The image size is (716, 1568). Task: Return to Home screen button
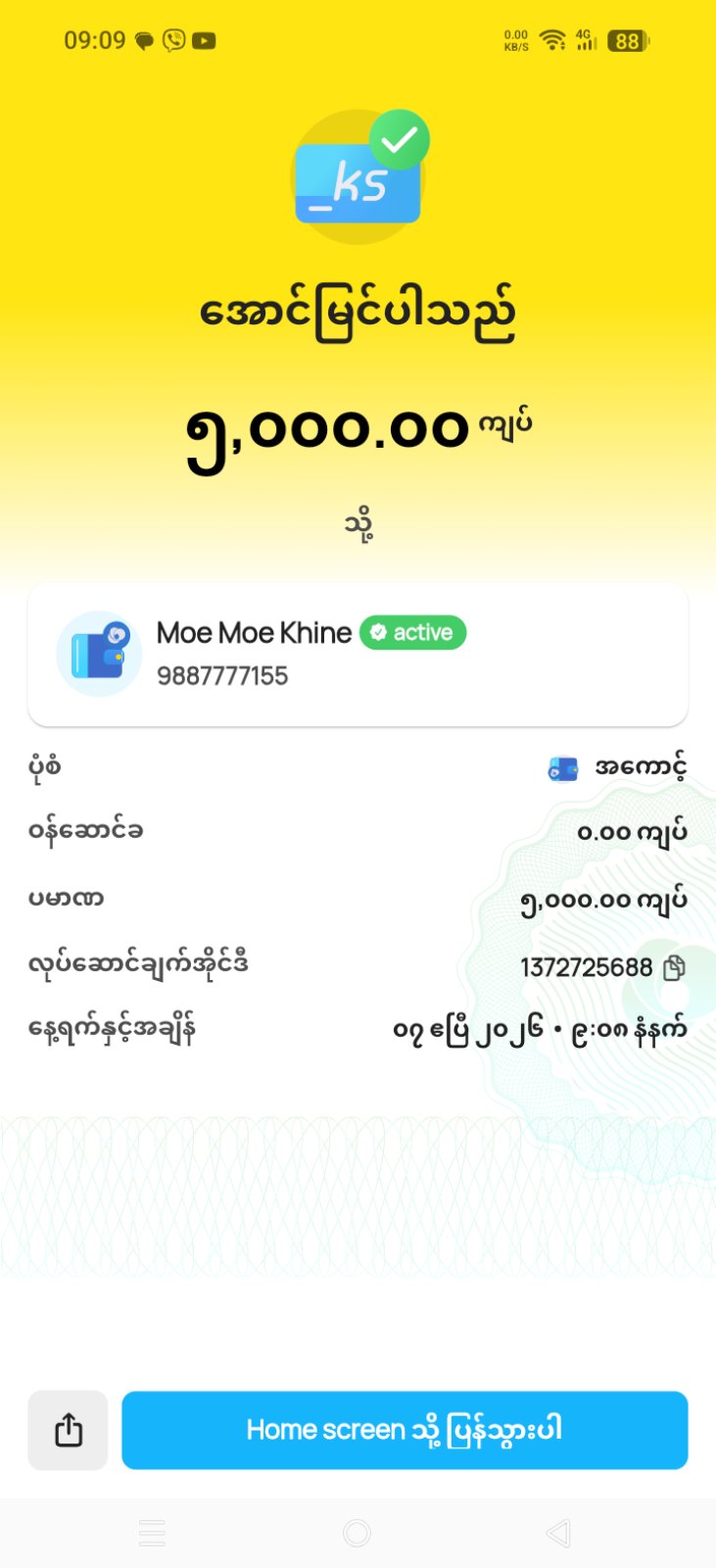tap(405, 1430)
